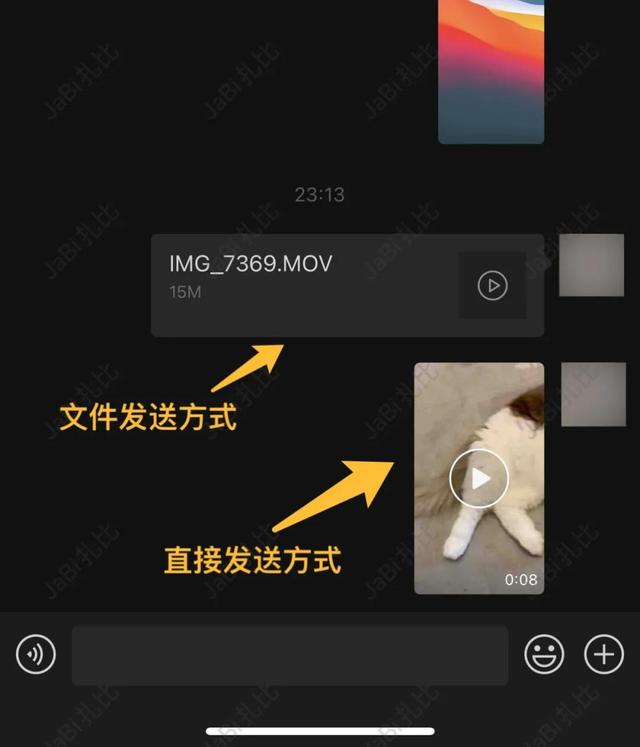This screenshot has width=640, height=747.
Task: Open the colorful wallpaper image message
Action: (x=491, y=70)
